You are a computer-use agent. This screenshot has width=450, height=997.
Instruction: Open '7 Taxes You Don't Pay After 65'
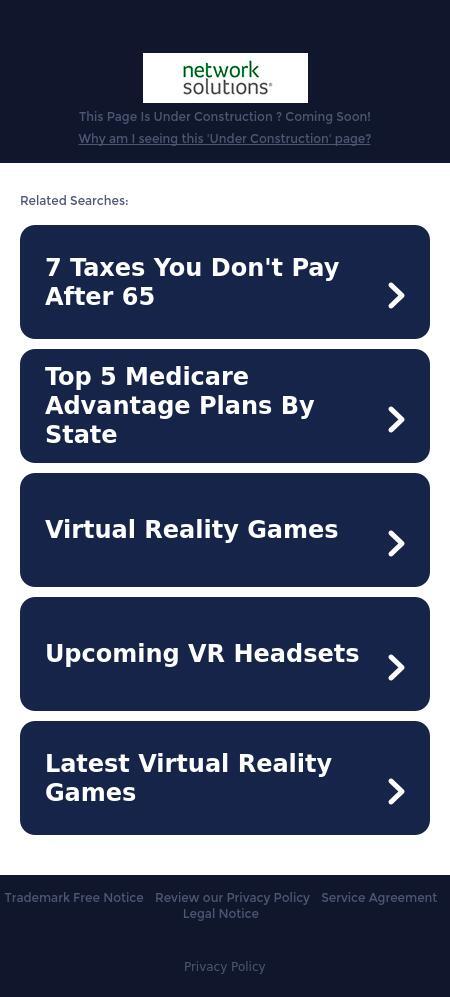[225, 282]
